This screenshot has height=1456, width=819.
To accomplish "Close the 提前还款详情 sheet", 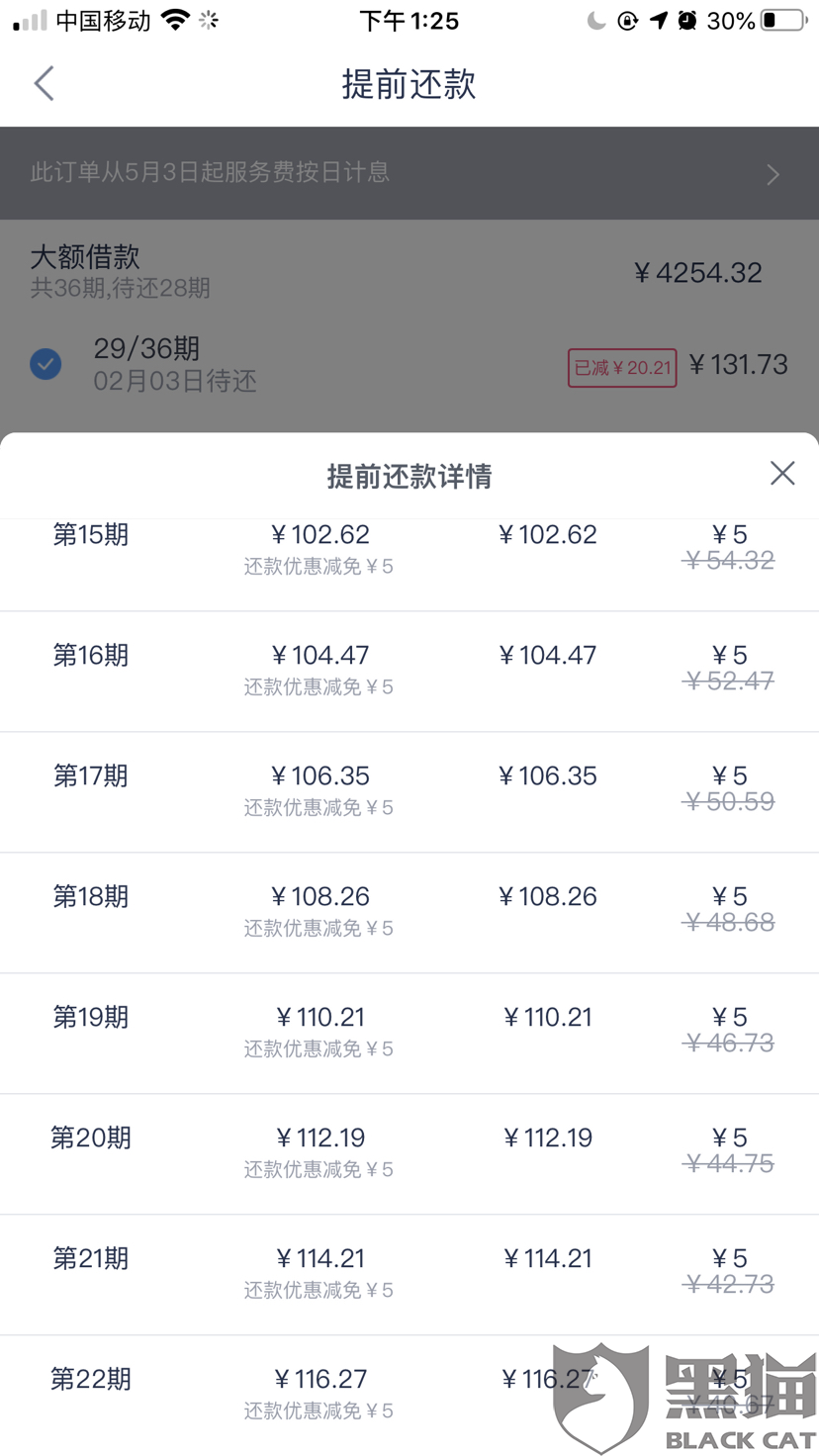I will (x=782, y=474).
